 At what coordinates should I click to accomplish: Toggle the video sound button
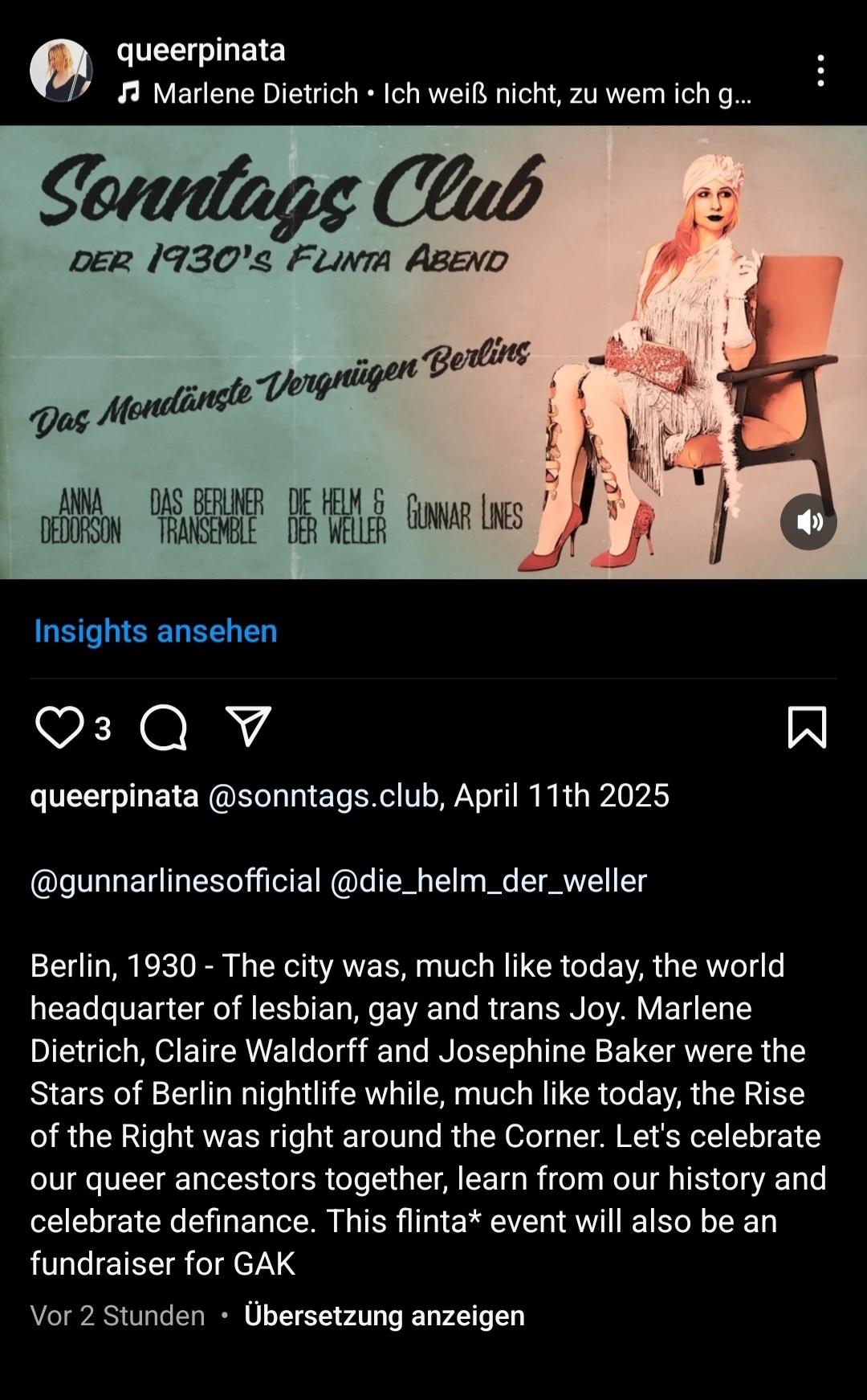(808, 521)
